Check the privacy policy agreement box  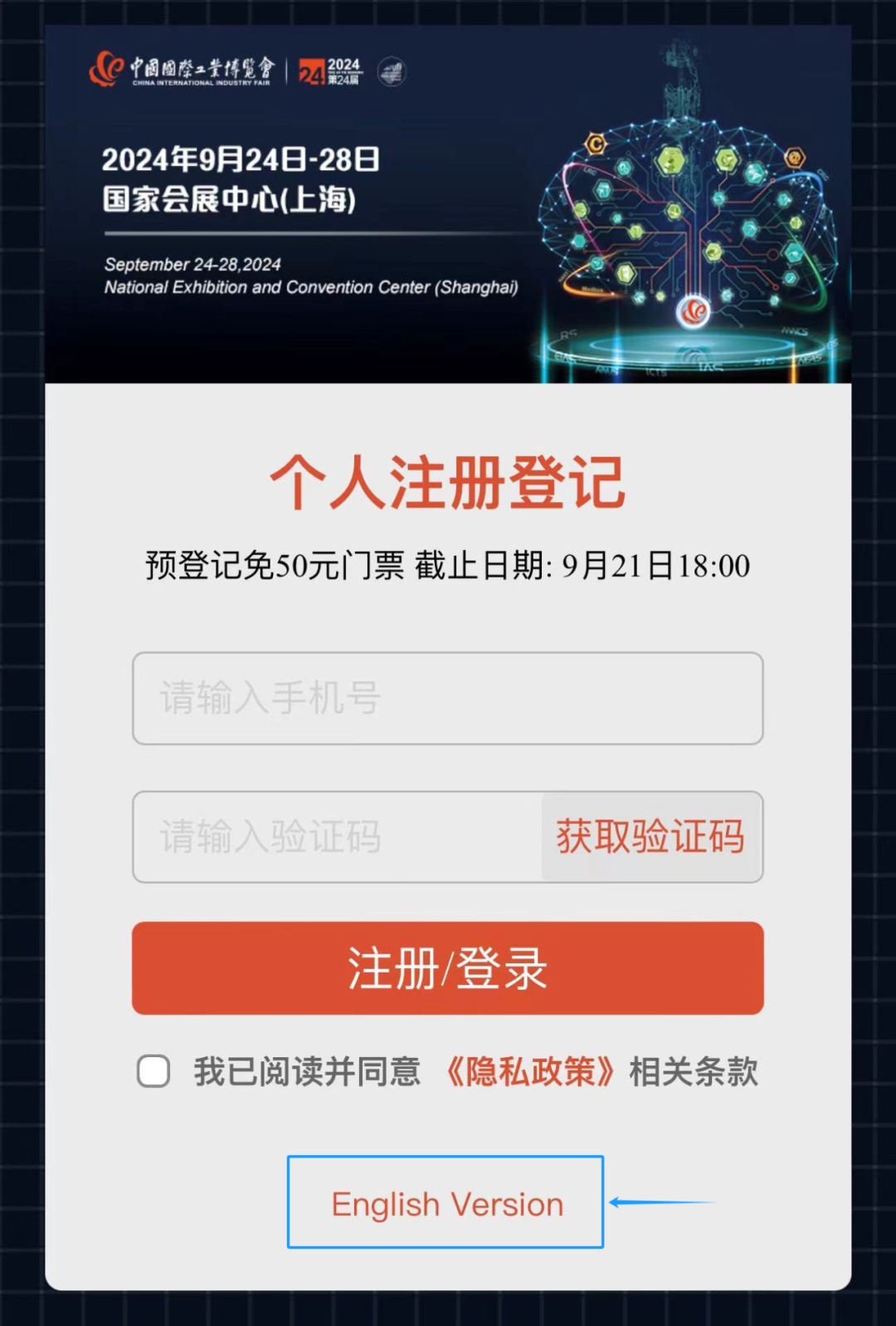pyautogui.click(x=153, y=1071)
